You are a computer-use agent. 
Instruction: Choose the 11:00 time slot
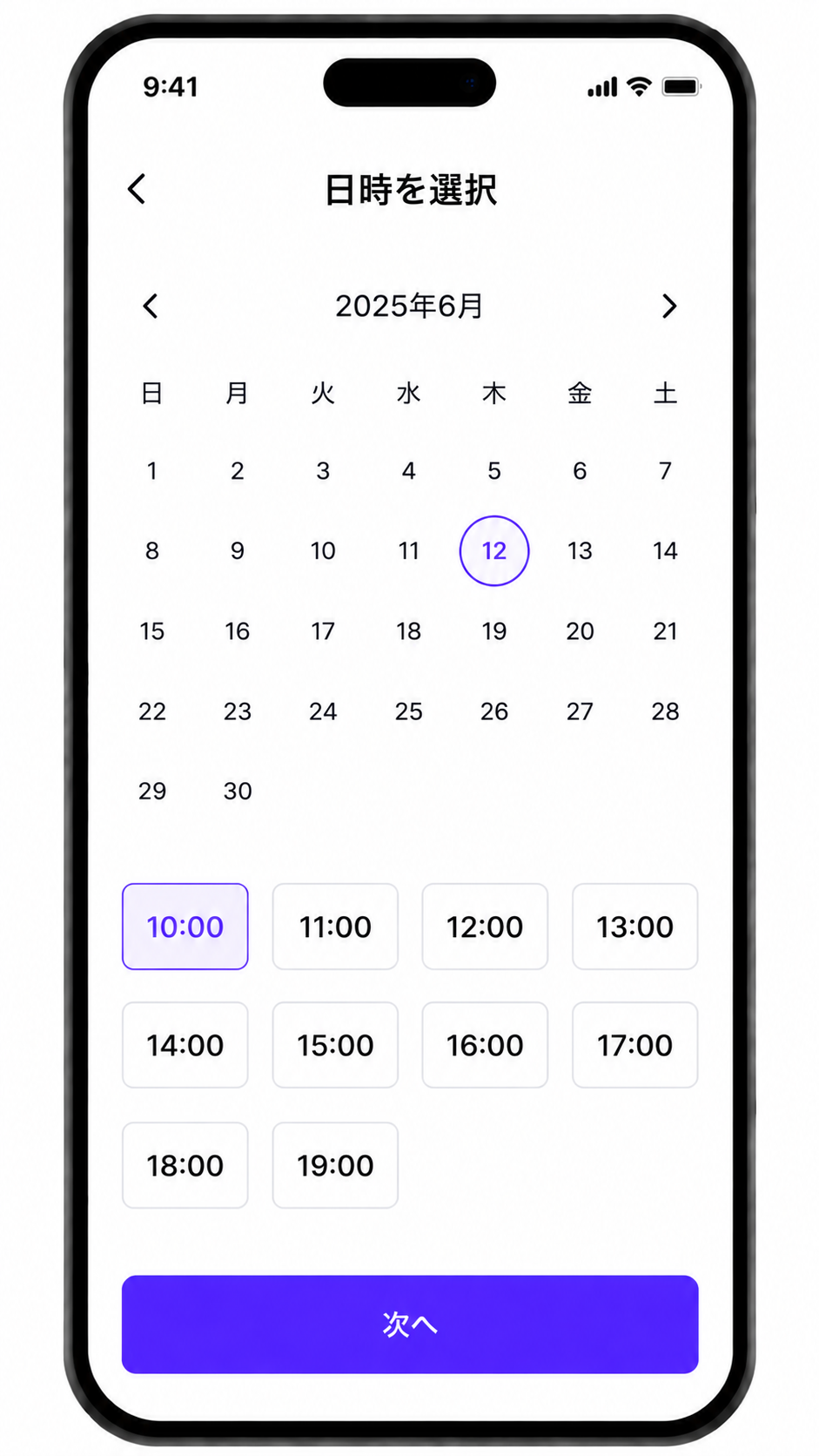(x=335, y=927)
